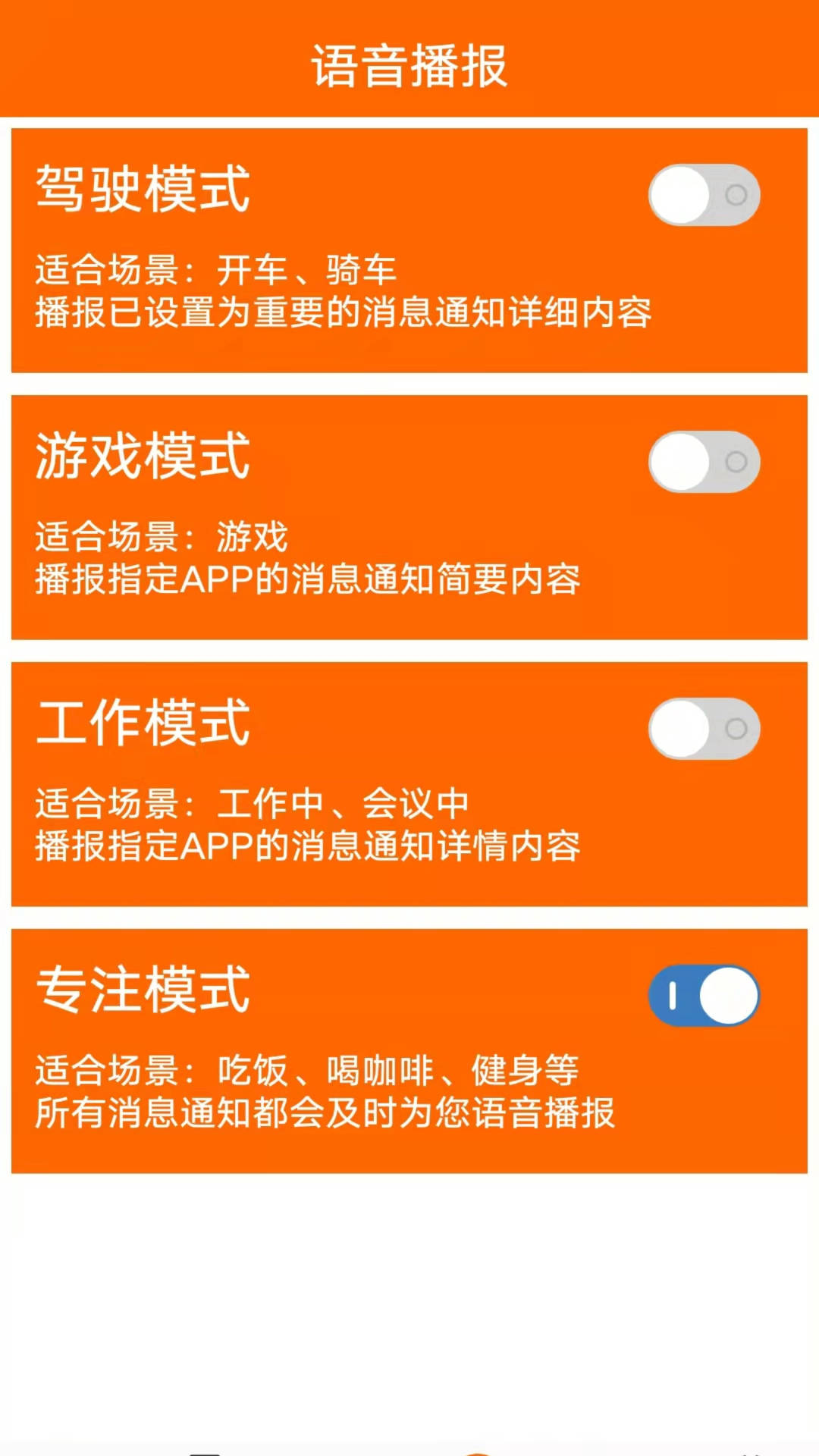
Task: Enable the 工作模式 toggle
Action: coord(704,728)
